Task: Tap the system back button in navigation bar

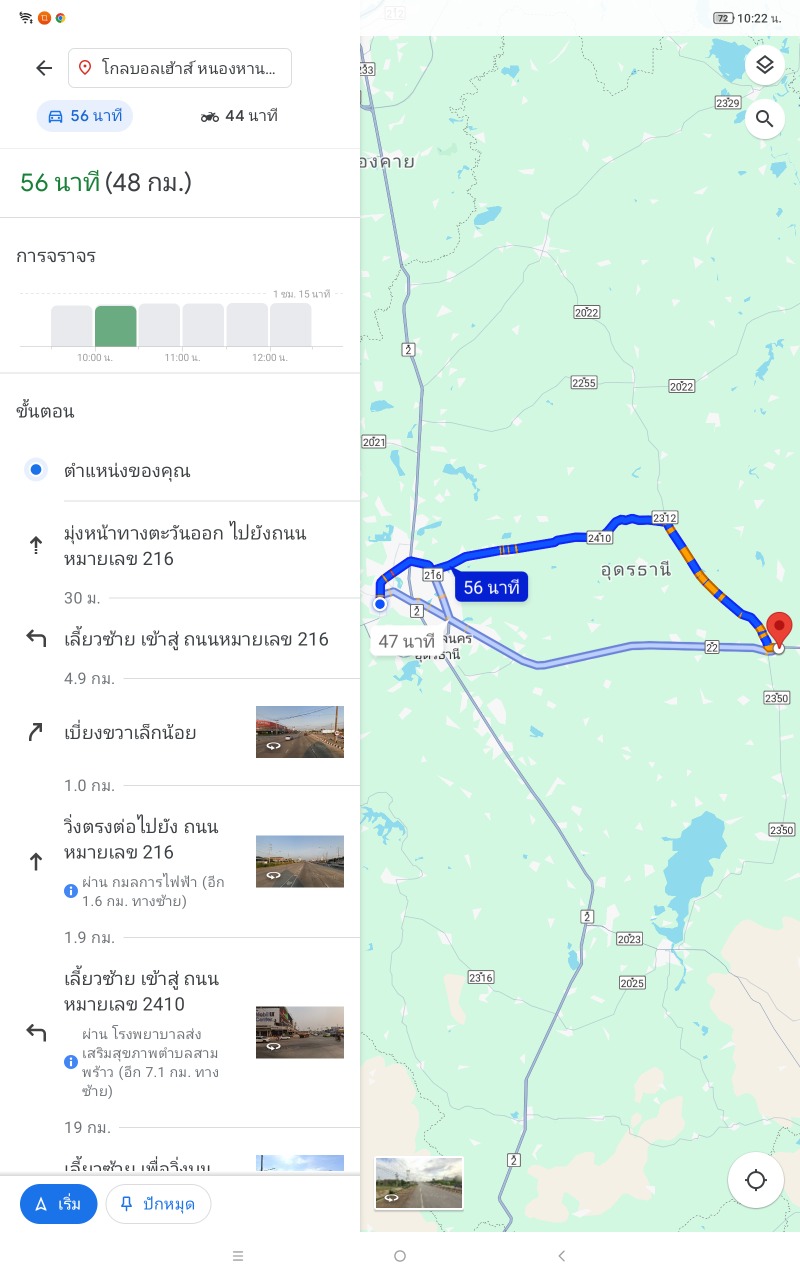Action: point(562,1256)
